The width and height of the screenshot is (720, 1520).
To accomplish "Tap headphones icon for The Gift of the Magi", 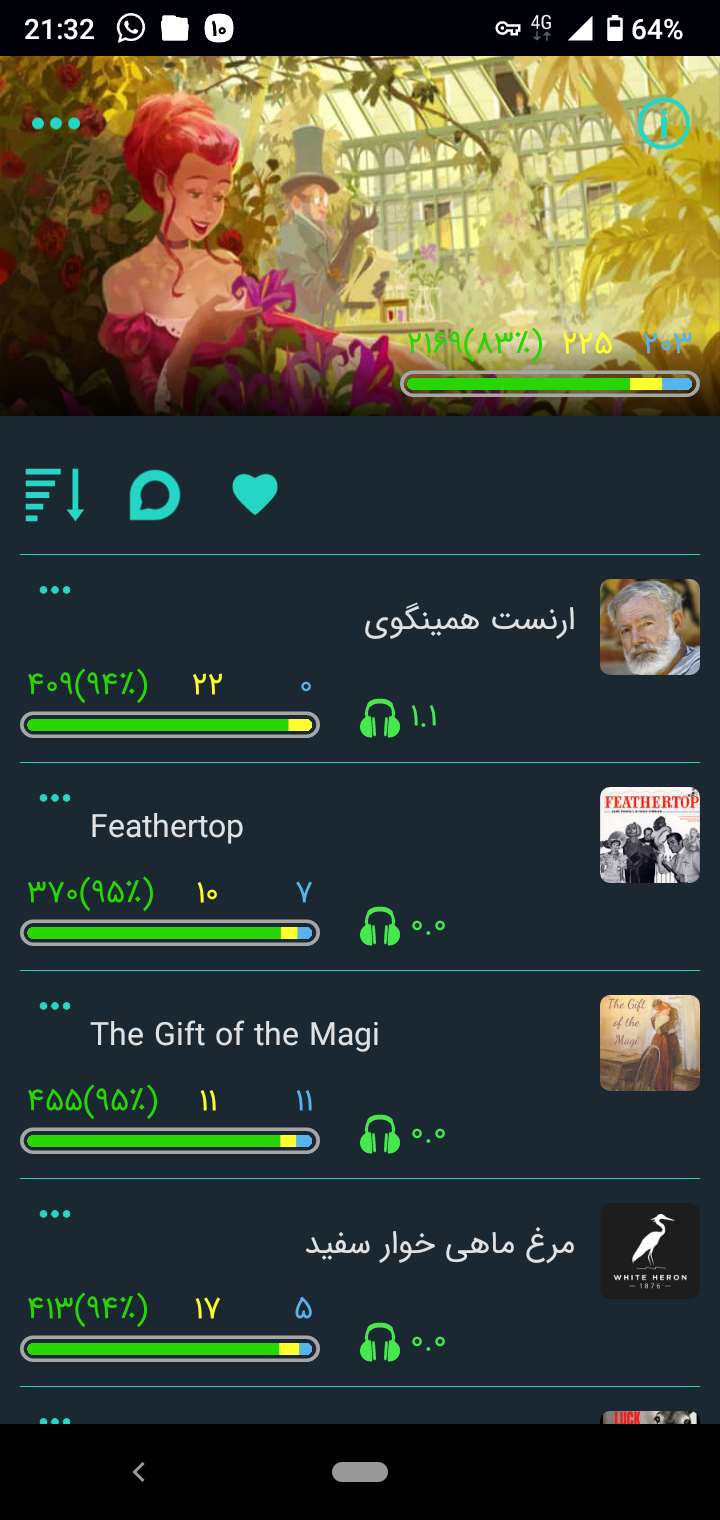I will click(x=380, y=1135).
